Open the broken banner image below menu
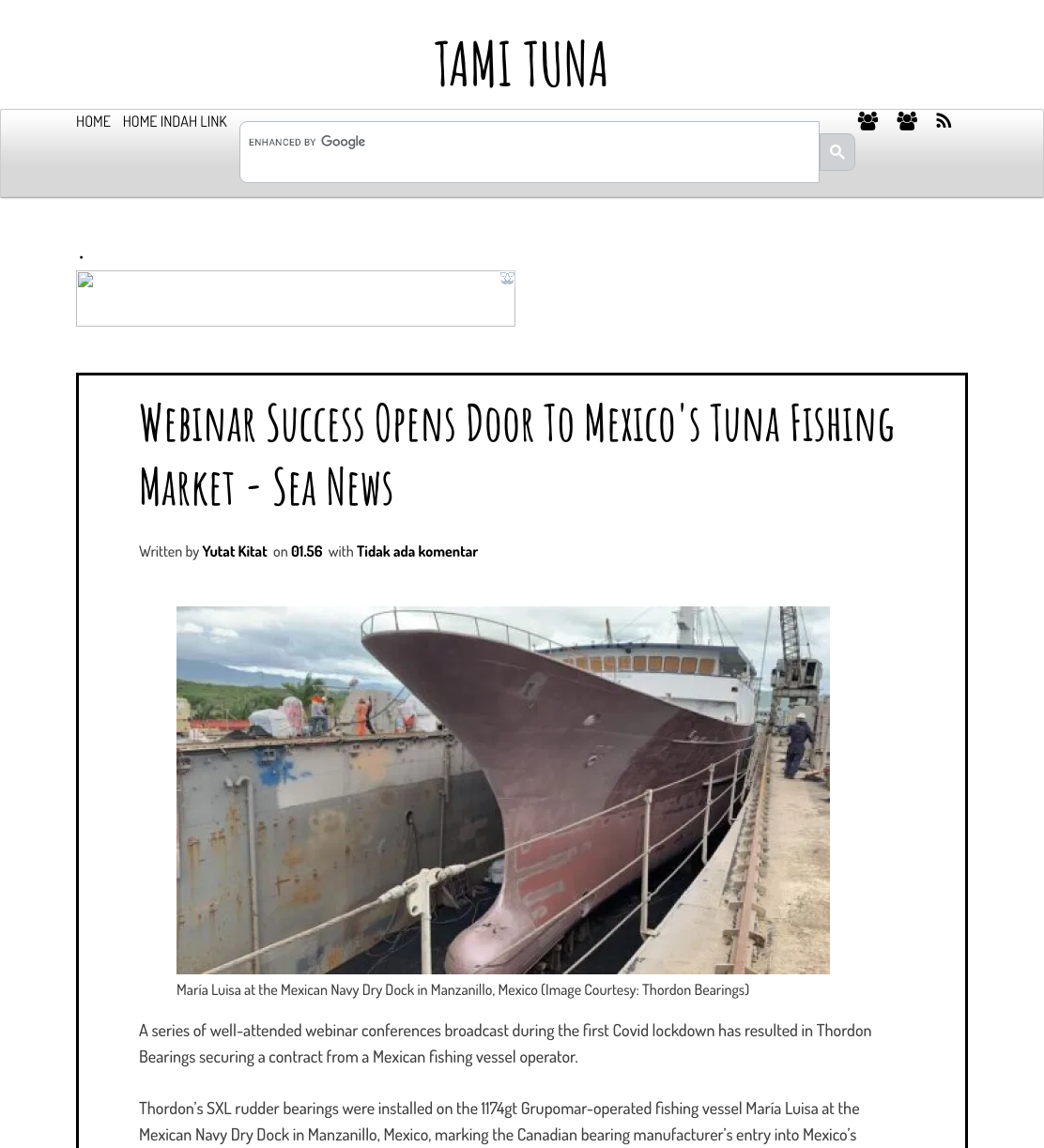The height and width of the screenshot is (1148, 1044). (x=296, y=298)
